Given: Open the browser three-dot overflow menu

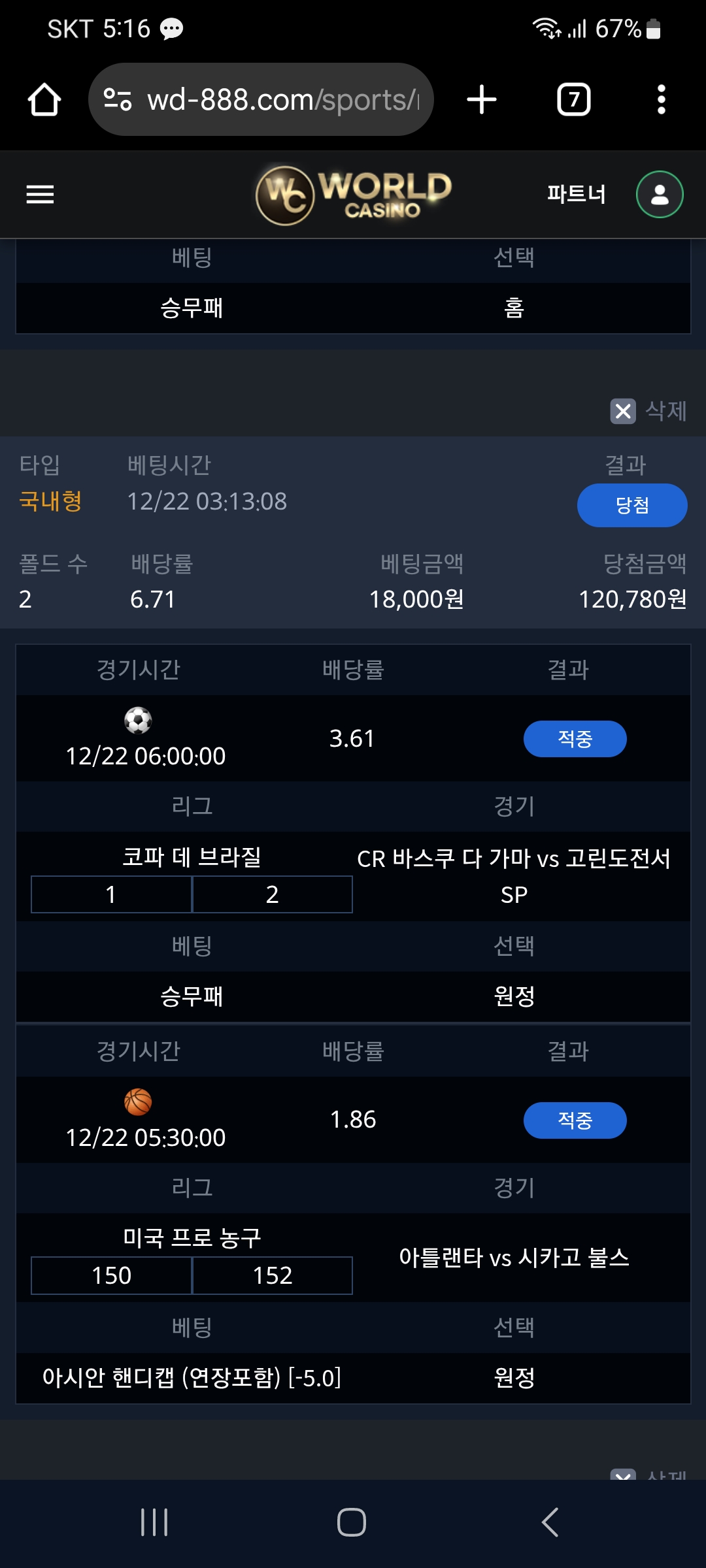Looking at the screenshot, I should [663, 99].
